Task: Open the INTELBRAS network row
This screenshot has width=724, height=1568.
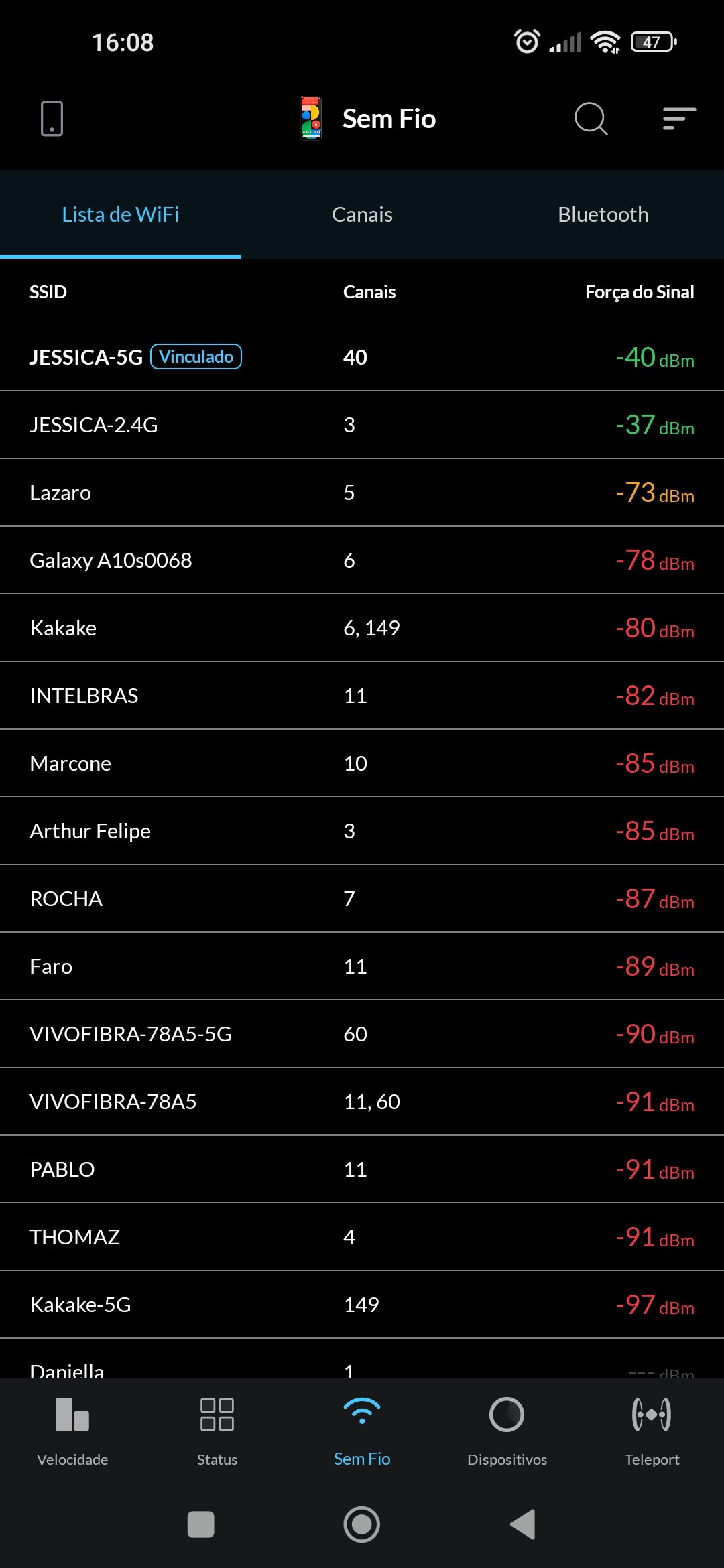Action: [362, 696]
